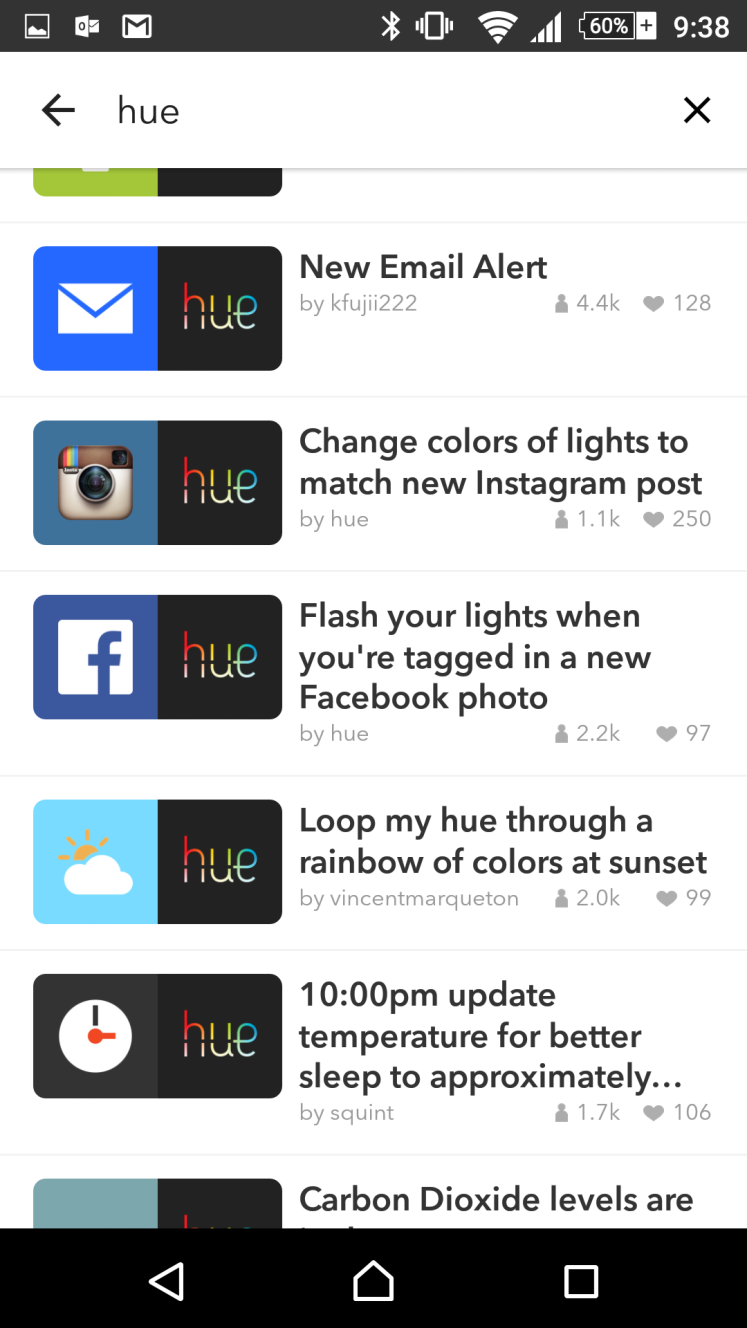Open the 10:00pm update temperature recipe
This screenshot has height=1328, width=747.
click(x=373, y=1052)
